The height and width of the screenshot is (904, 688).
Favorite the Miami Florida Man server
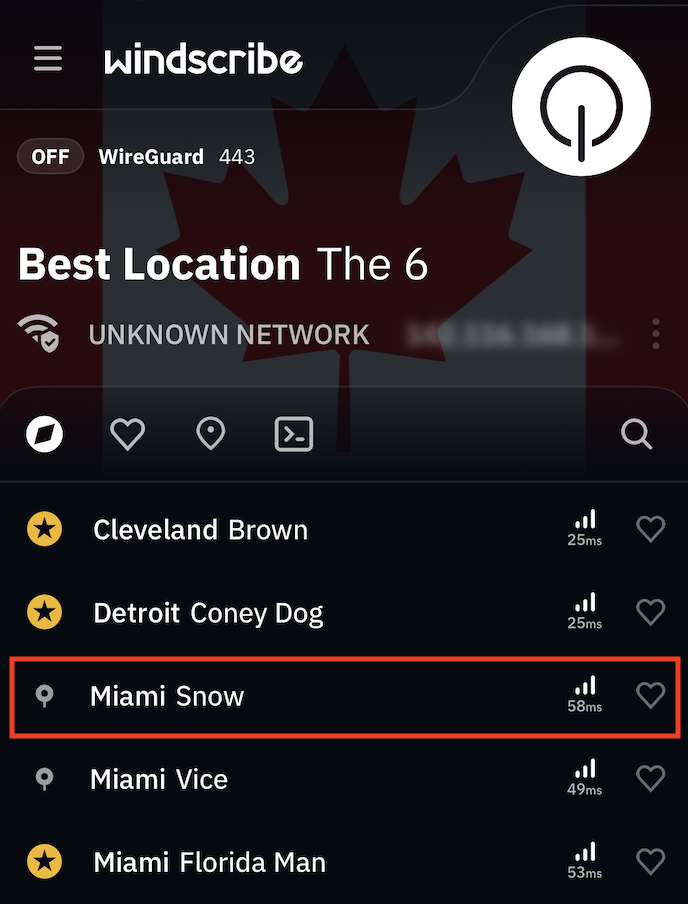[651, 862]
